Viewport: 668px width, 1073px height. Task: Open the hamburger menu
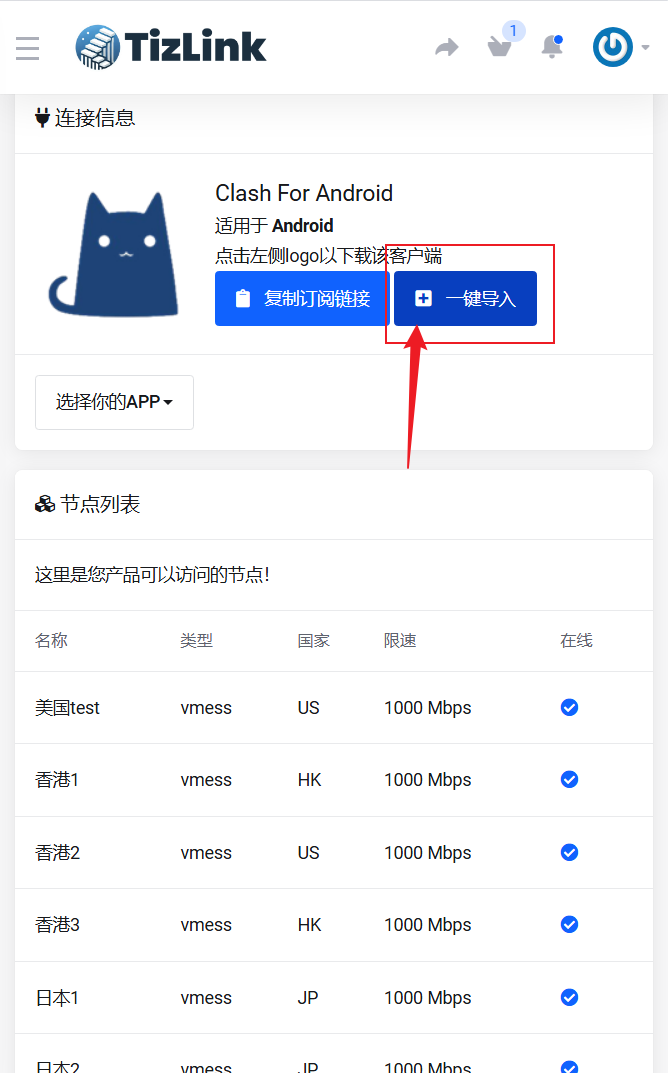click(28, 48)
